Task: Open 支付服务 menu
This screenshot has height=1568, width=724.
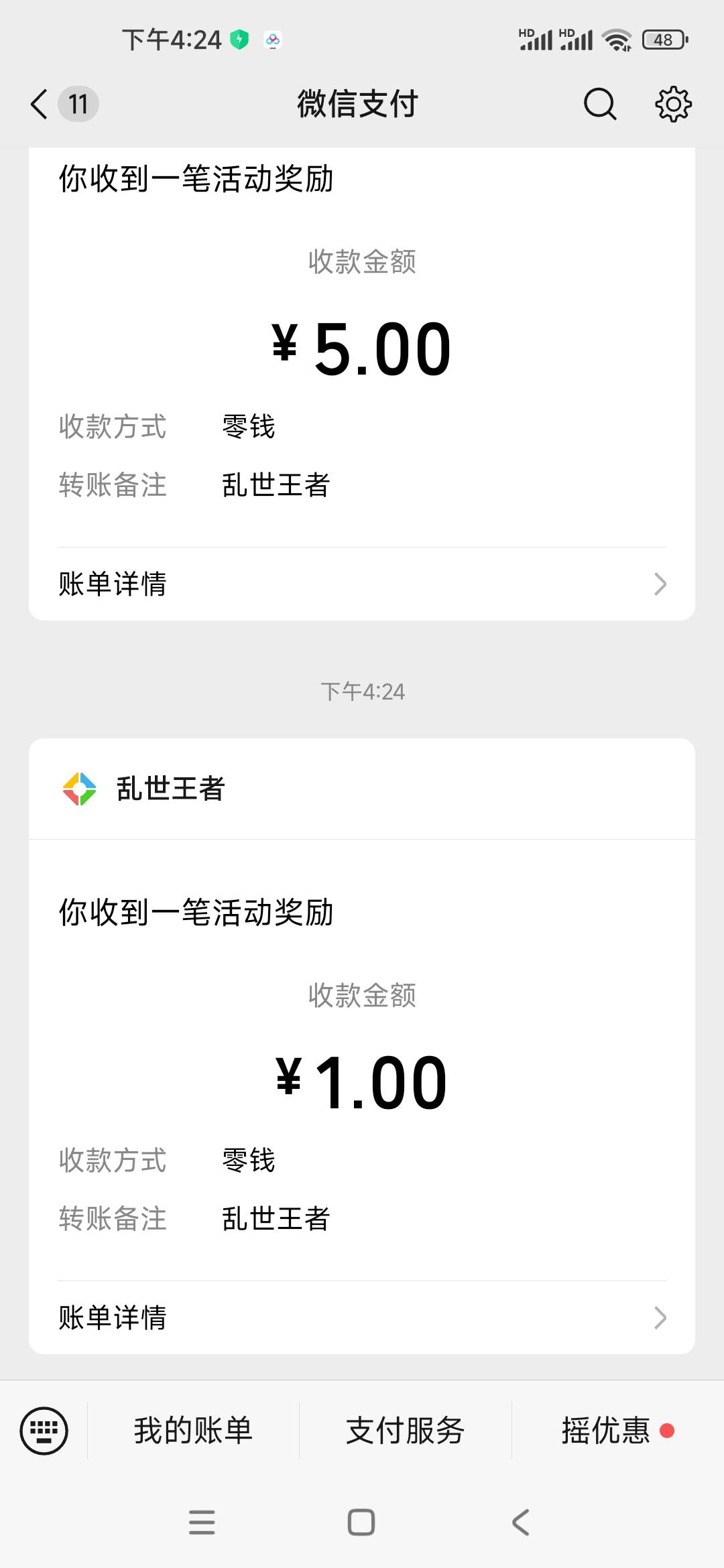Action: 405,1431
